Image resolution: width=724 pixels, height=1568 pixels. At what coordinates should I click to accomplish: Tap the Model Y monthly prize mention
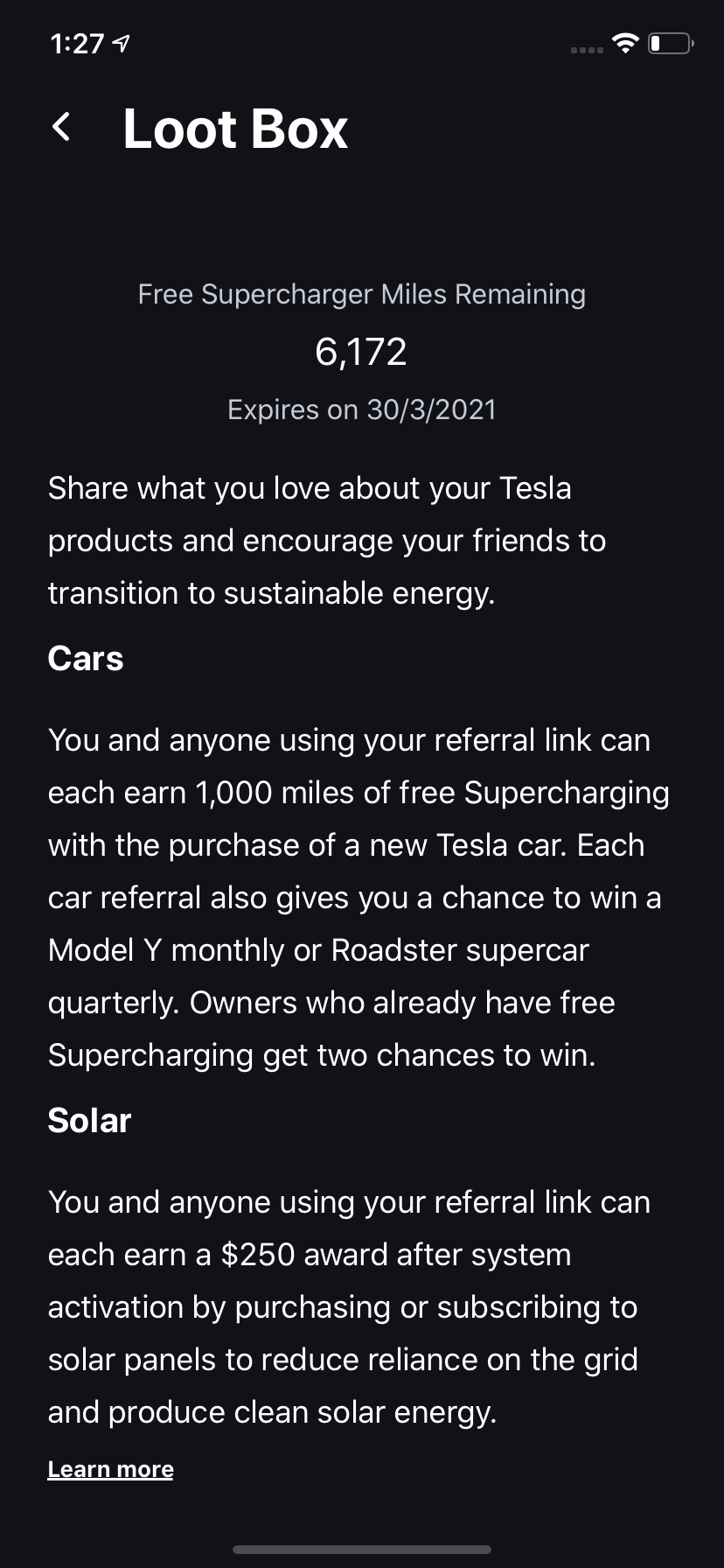(140, 949)
